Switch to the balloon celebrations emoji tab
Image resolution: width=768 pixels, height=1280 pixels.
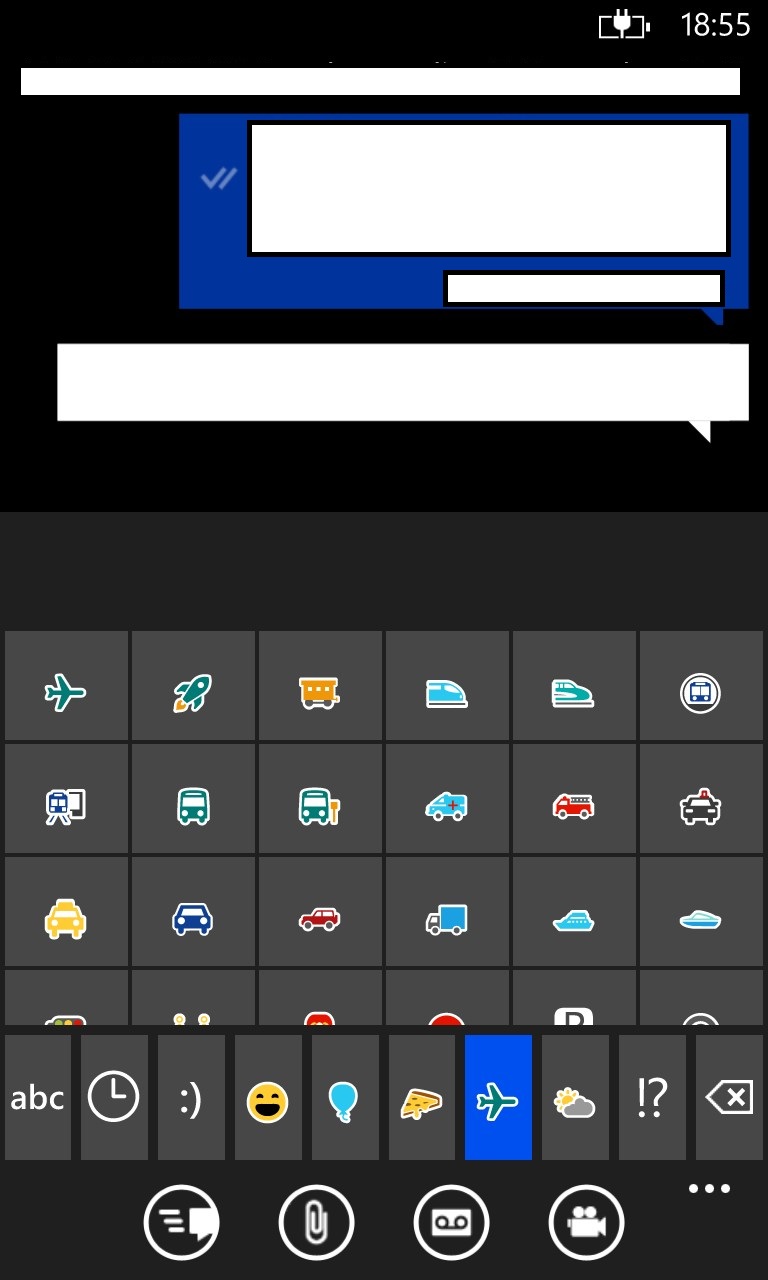pyautogui.click(x=345, y=1098)
